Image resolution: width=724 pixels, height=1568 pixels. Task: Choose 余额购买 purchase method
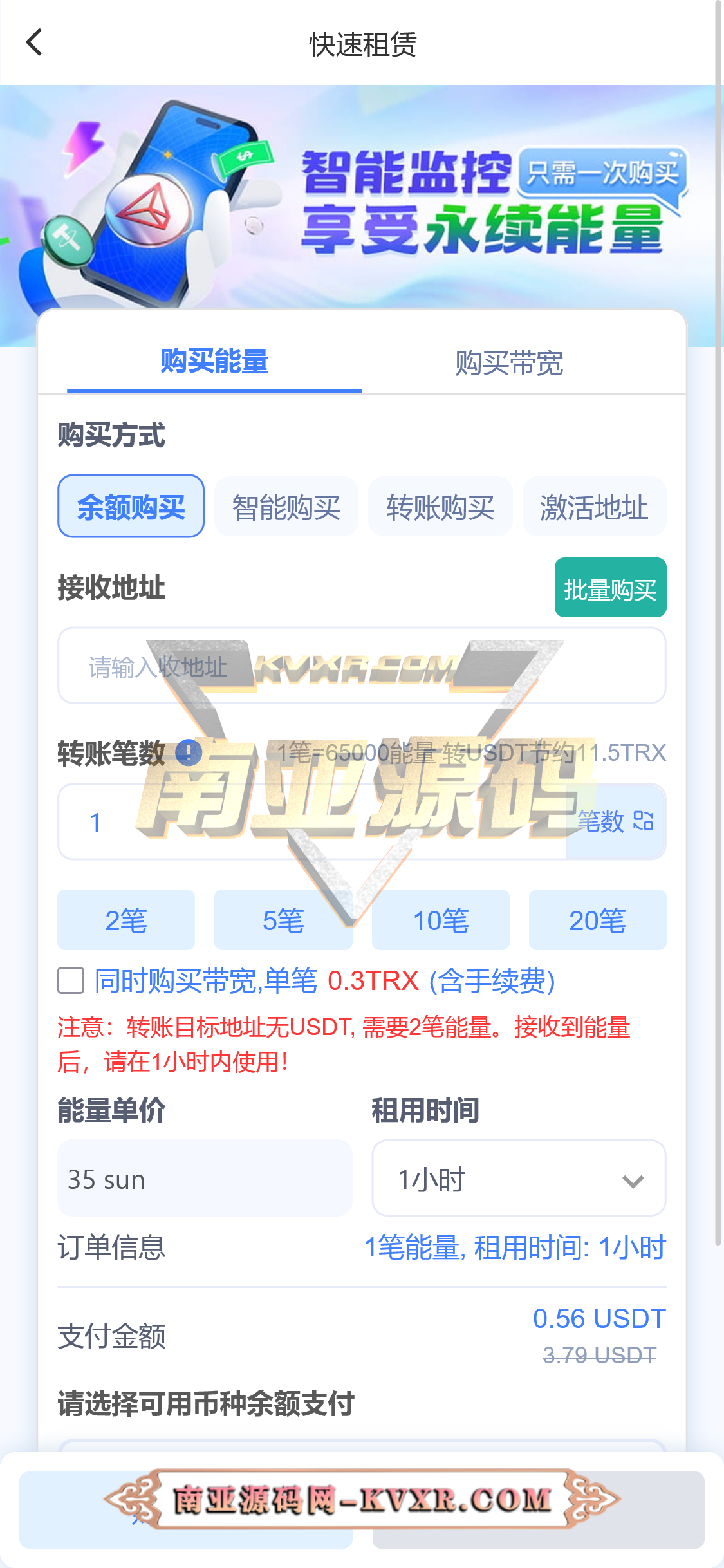coord(131,507)
